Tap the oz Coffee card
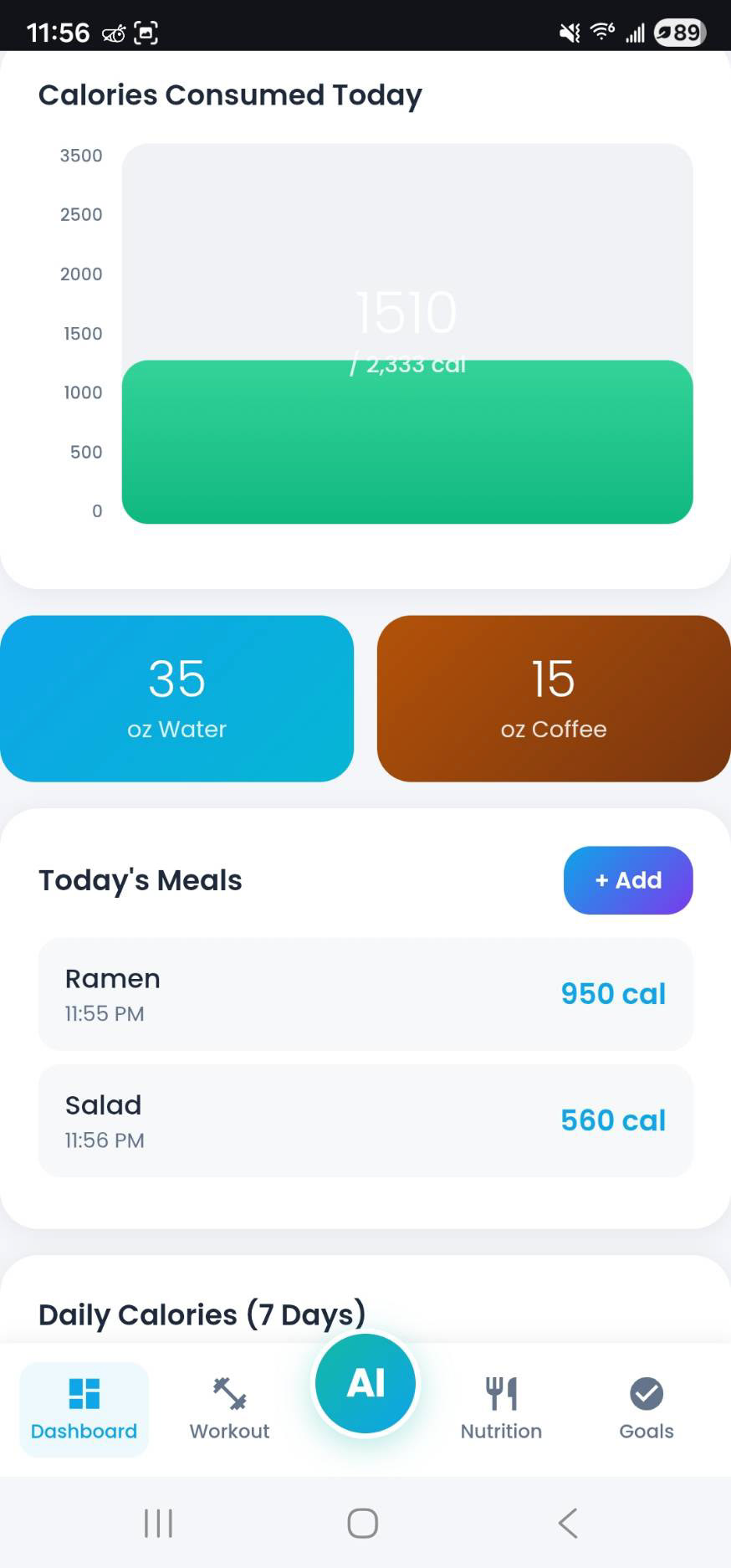 tap(554, 699)
